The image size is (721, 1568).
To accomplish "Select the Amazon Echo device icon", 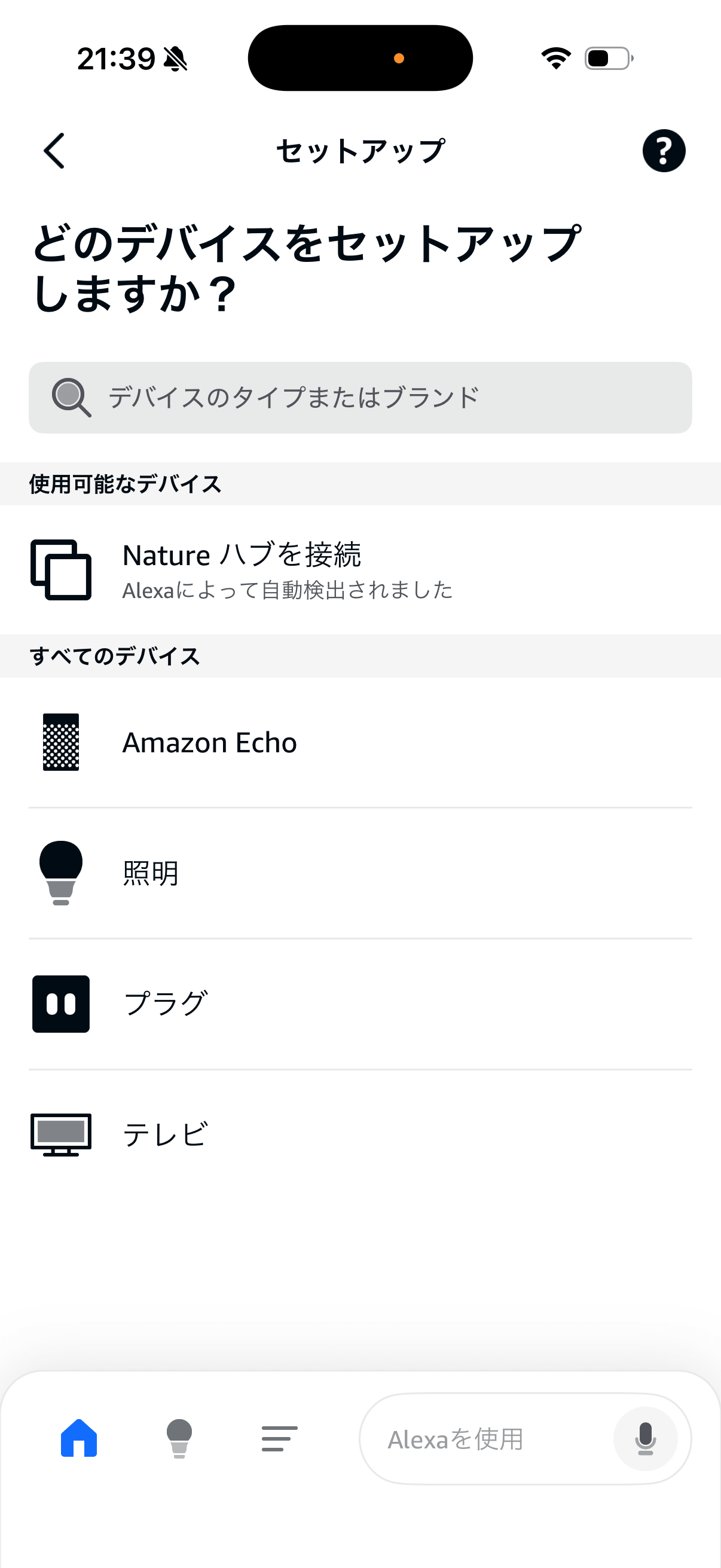I will [x=60, y=744].
